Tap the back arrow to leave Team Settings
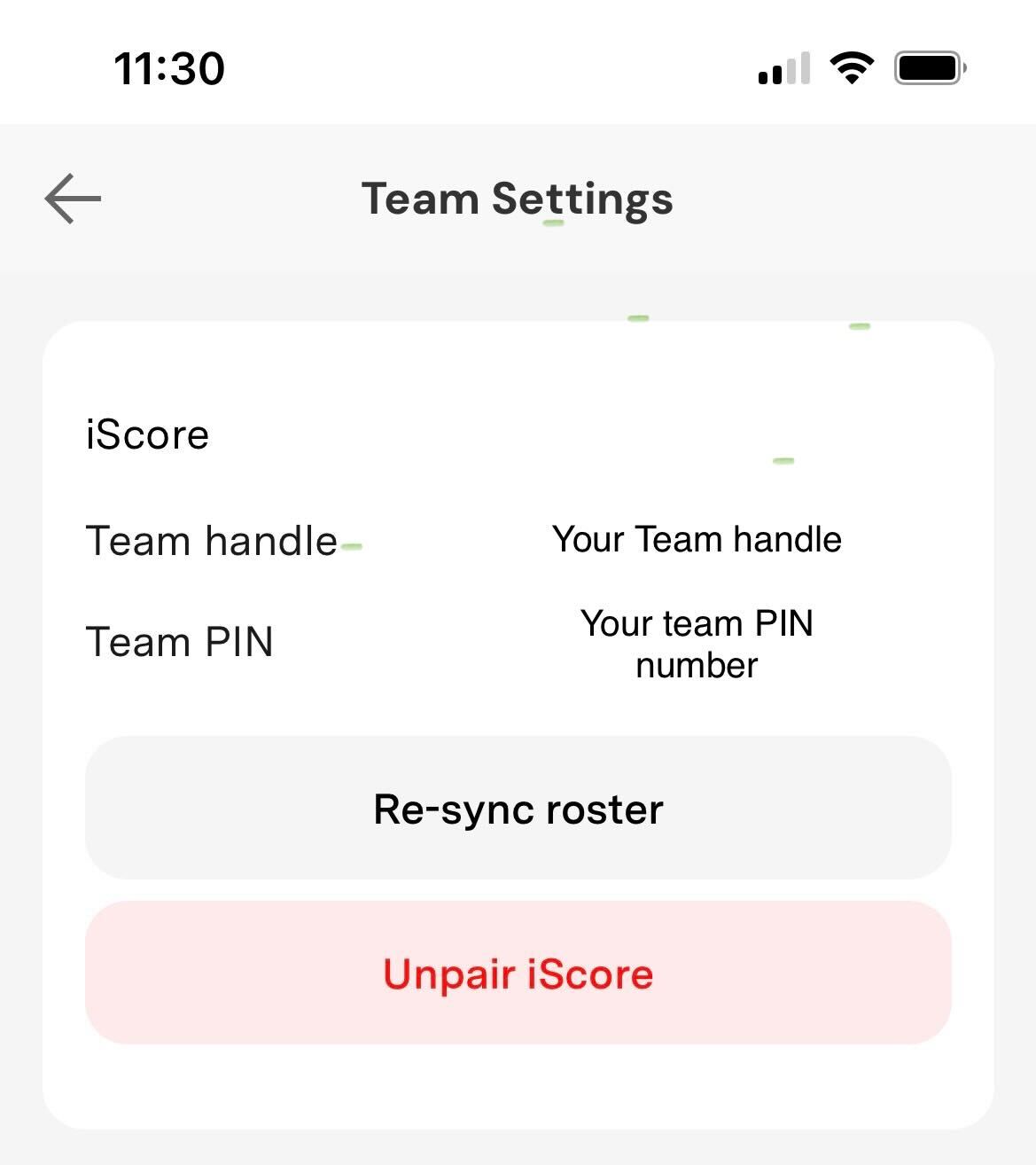The width and height of the screenshot is (1036, 1165). pos(72,199)
